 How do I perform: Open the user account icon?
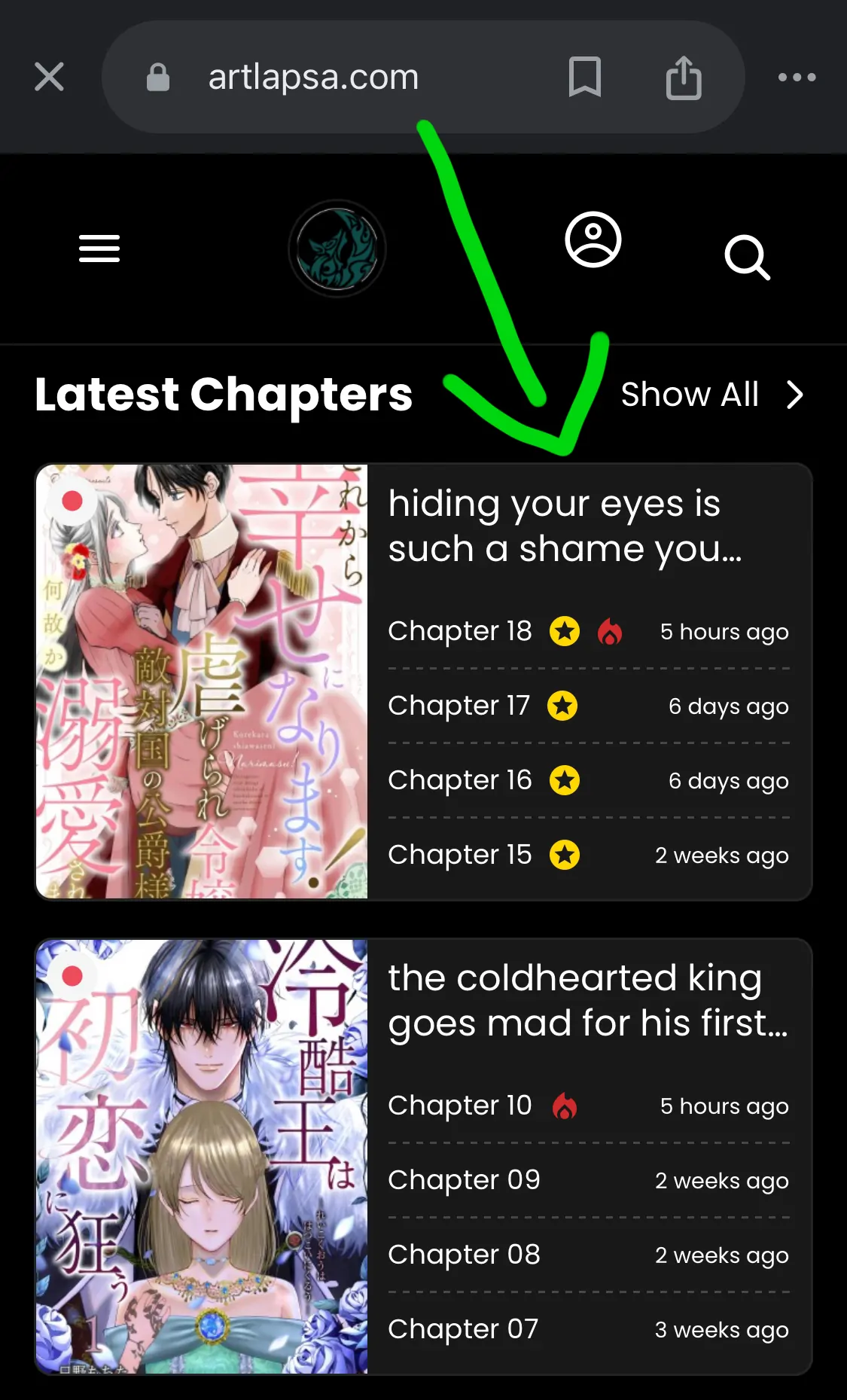pyautogui.click(x=593, y=240)
